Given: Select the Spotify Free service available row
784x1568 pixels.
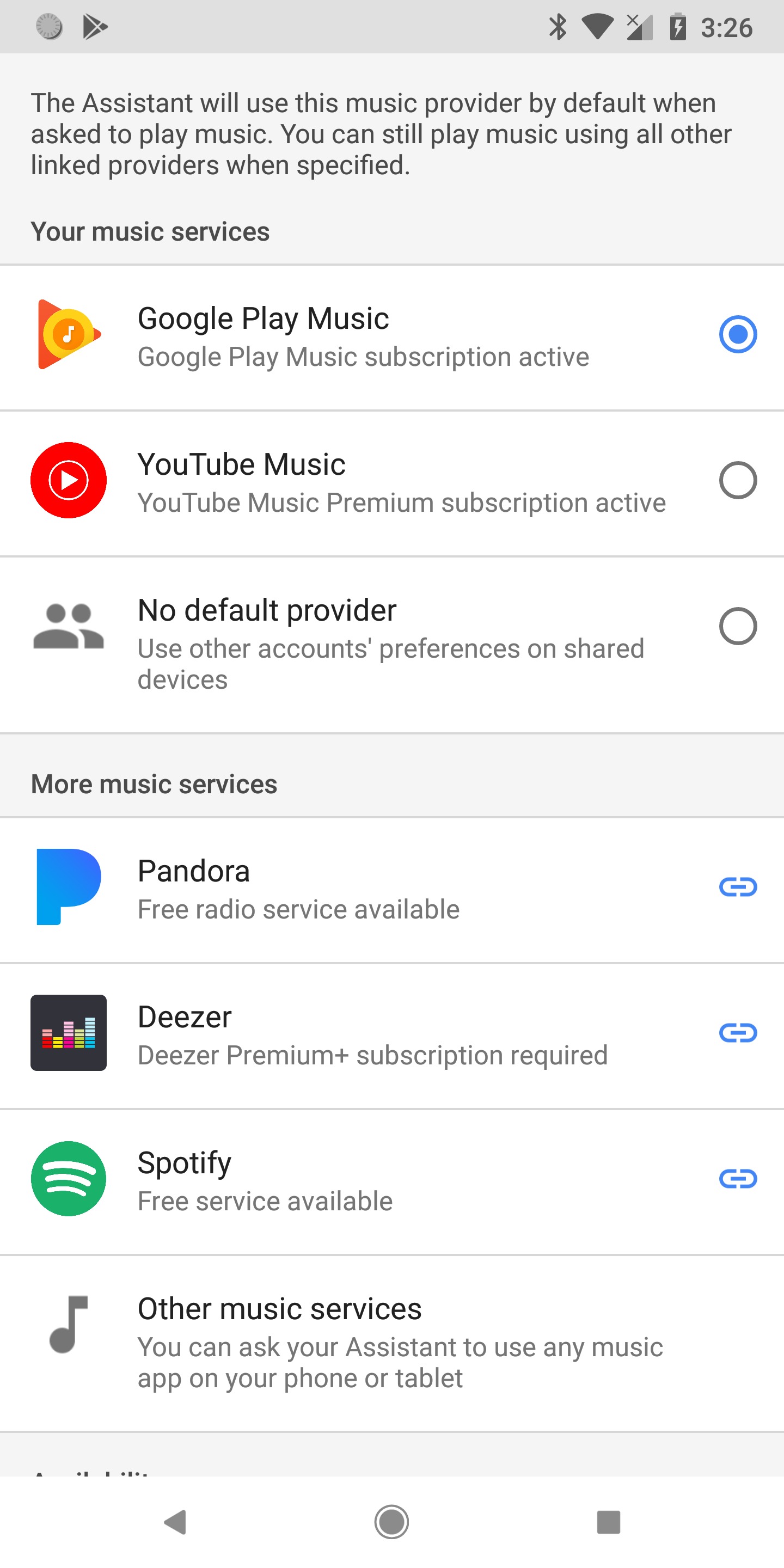Looking at the screenshot, I should (365, 1178).
